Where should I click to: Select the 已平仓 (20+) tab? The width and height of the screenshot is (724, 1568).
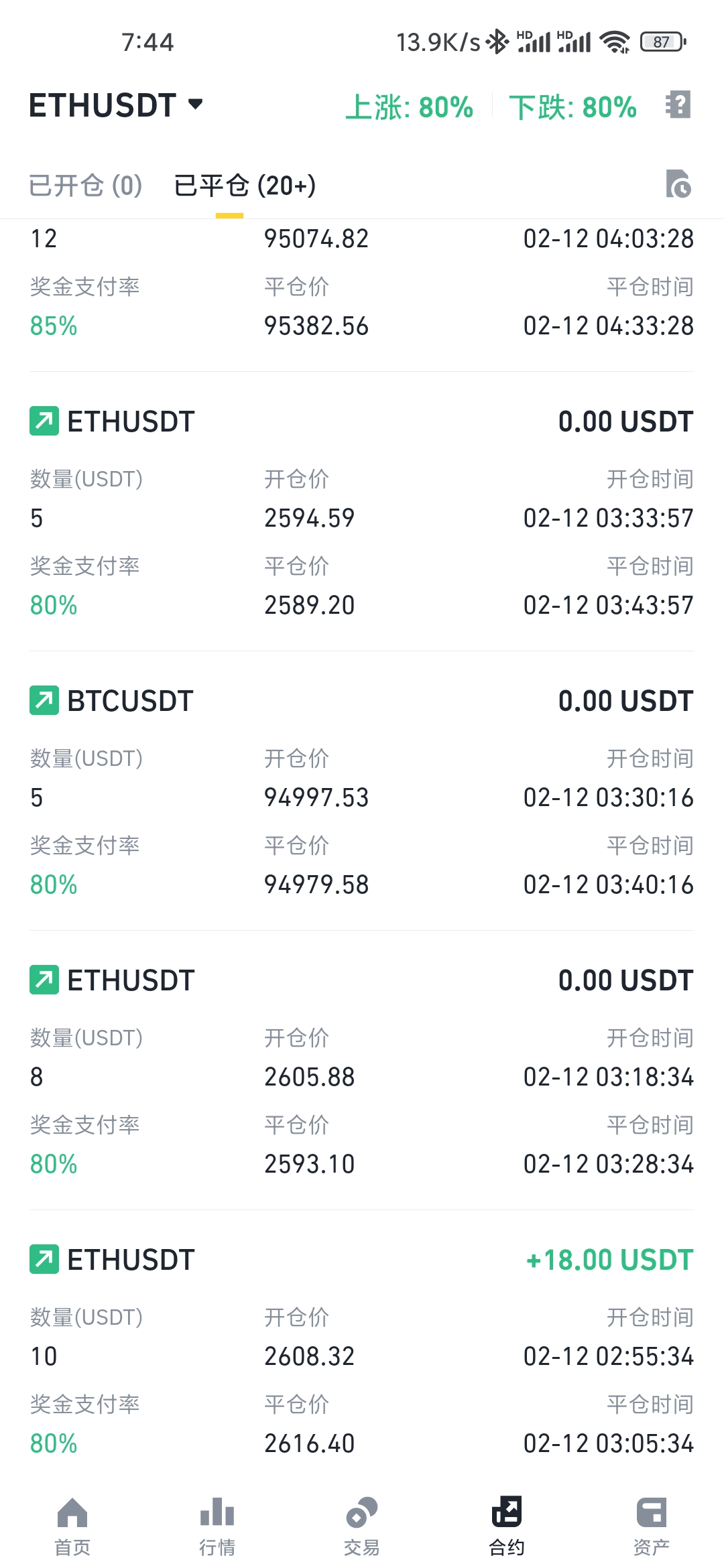pyautogui.click(x=245, y=185)
